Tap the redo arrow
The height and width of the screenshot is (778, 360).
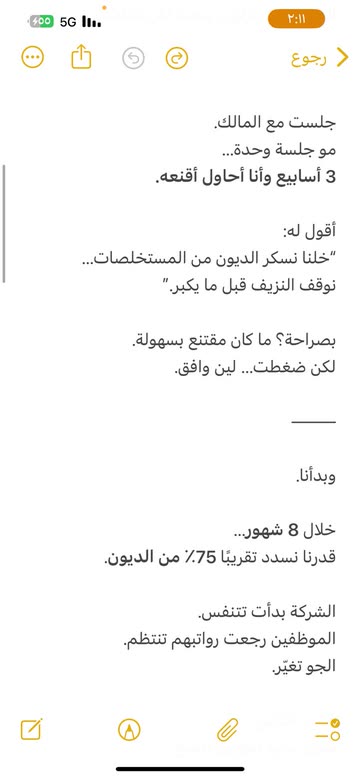(177, 59)
